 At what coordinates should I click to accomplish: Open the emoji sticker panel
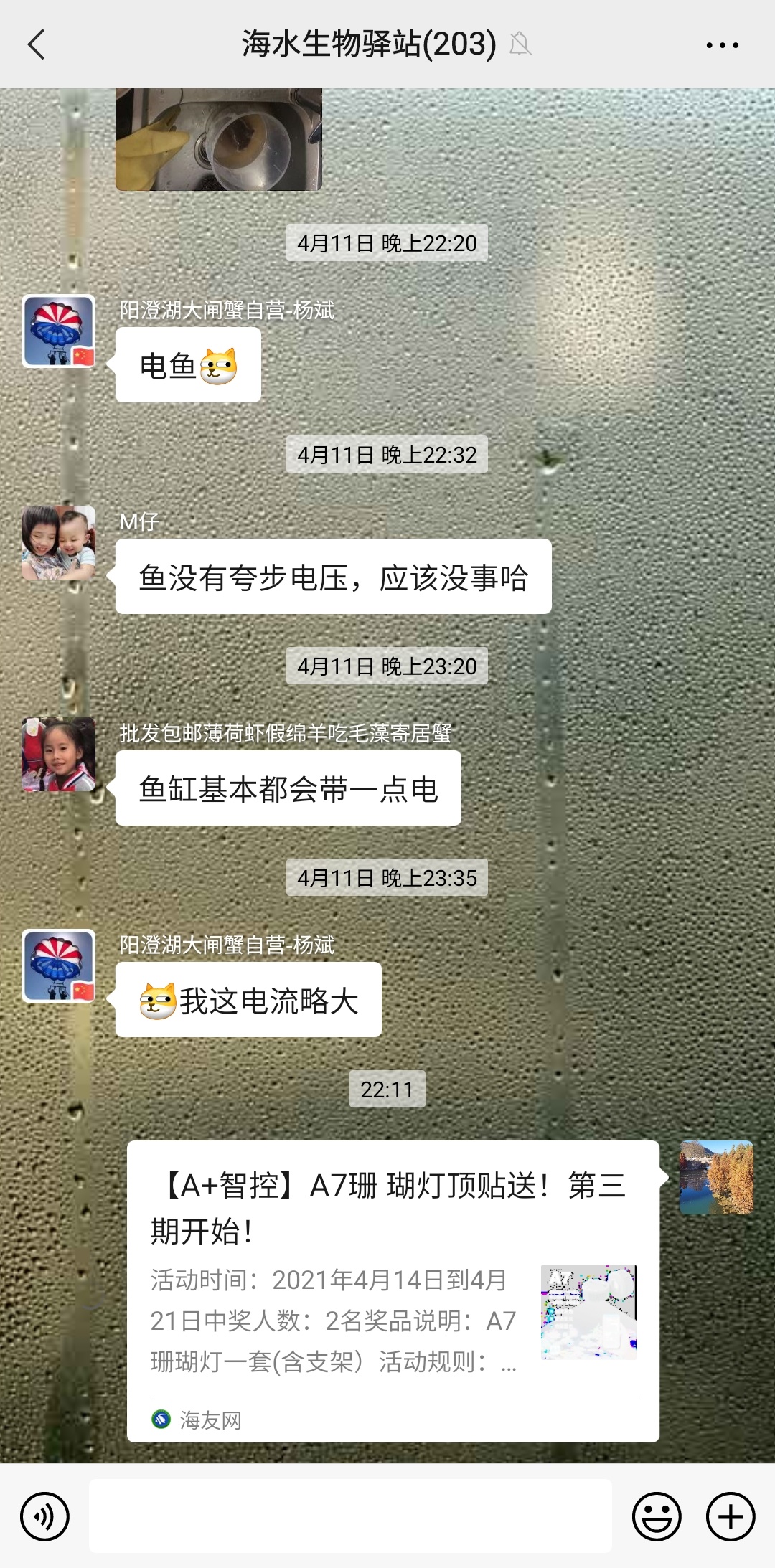656,1516
